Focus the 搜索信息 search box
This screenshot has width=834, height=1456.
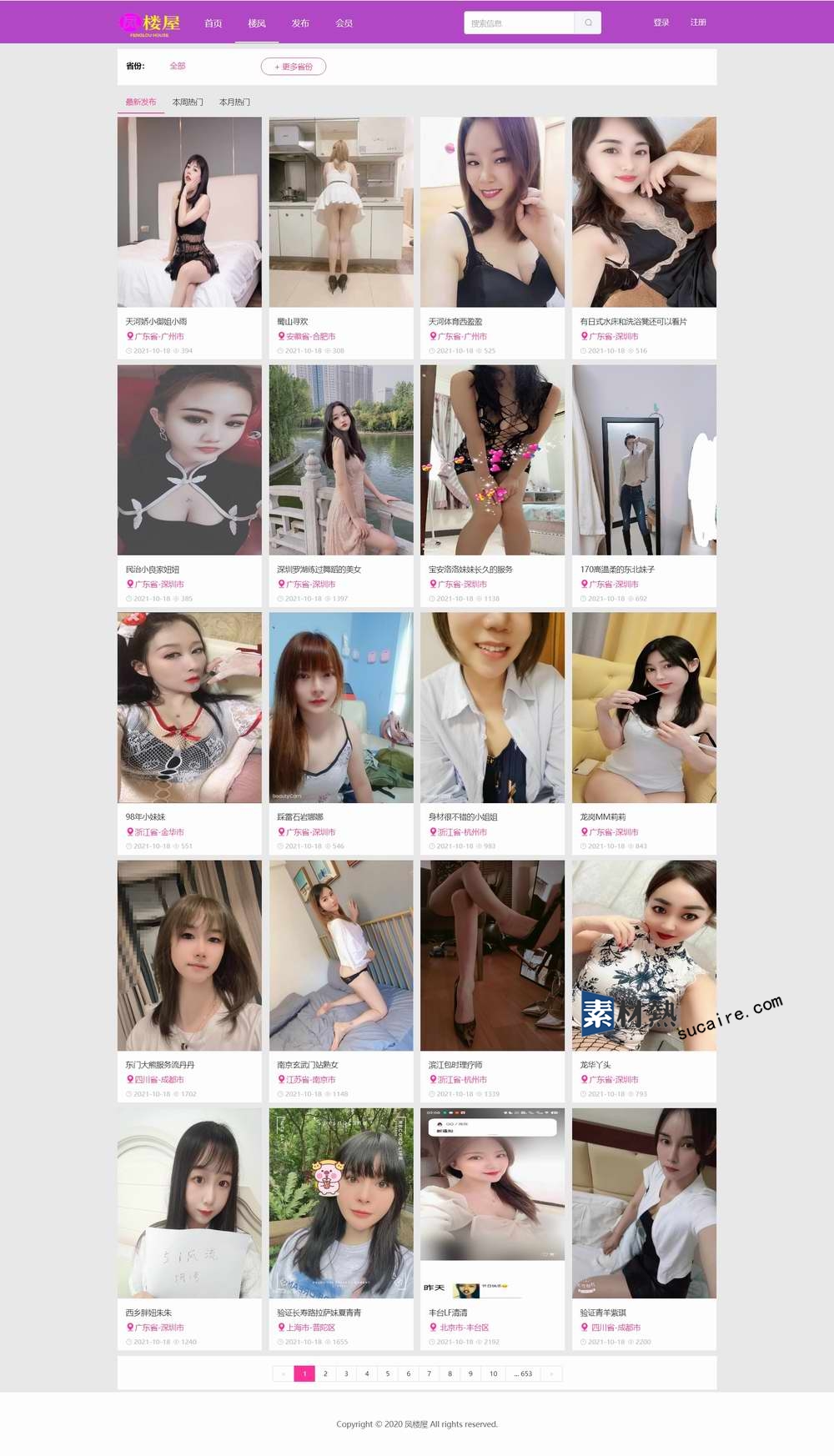518,23
